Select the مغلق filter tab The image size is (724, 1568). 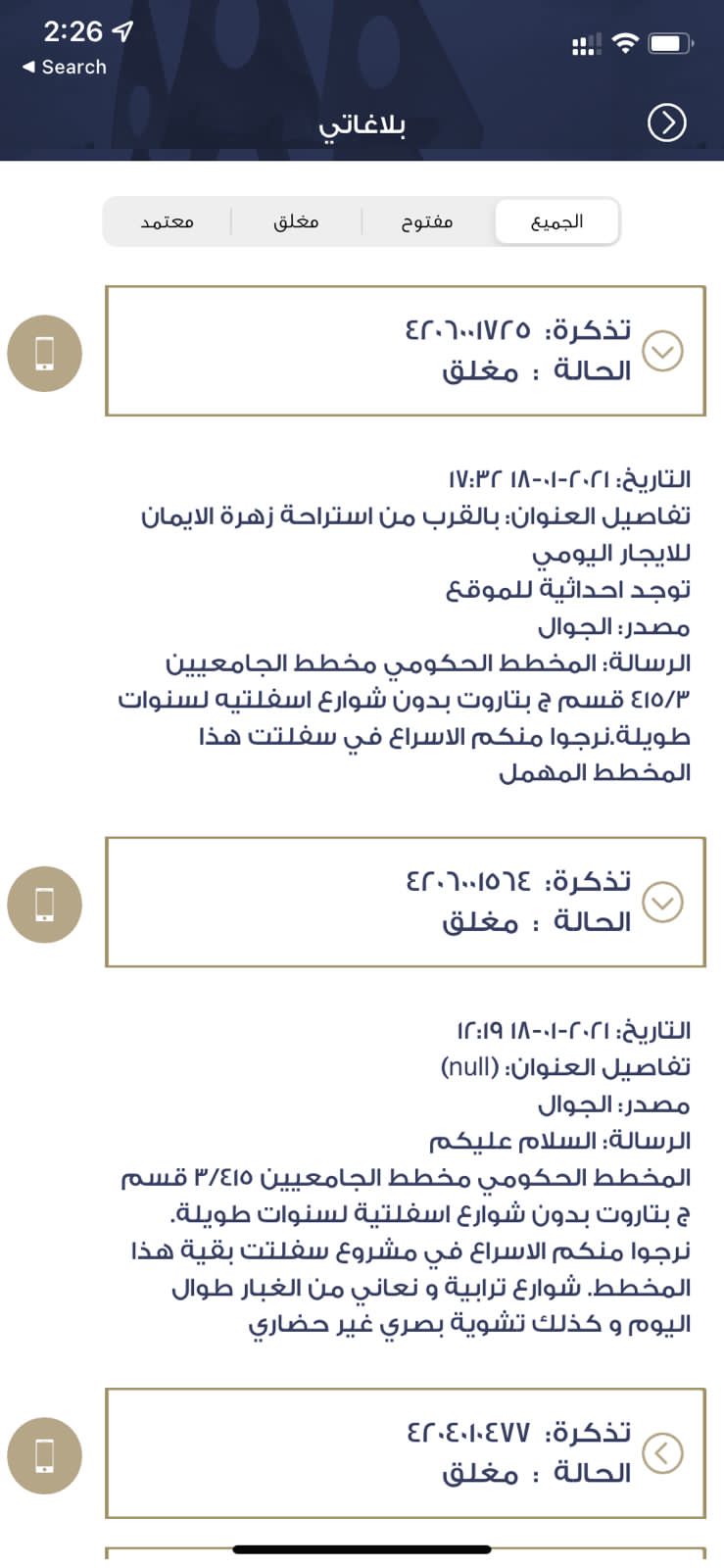296,221
